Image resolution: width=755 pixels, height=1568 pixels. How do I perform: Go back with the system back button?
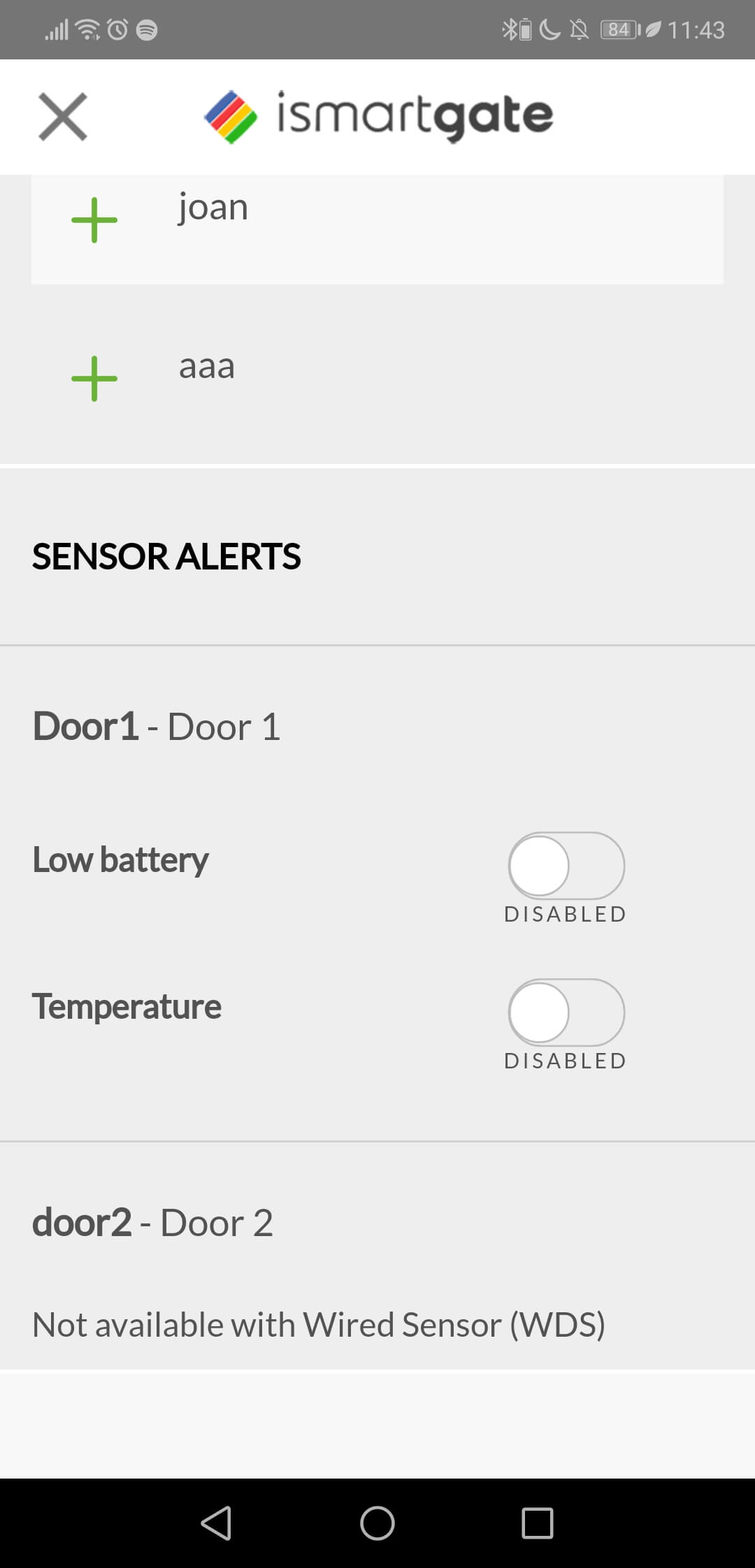coord(217,1523)
